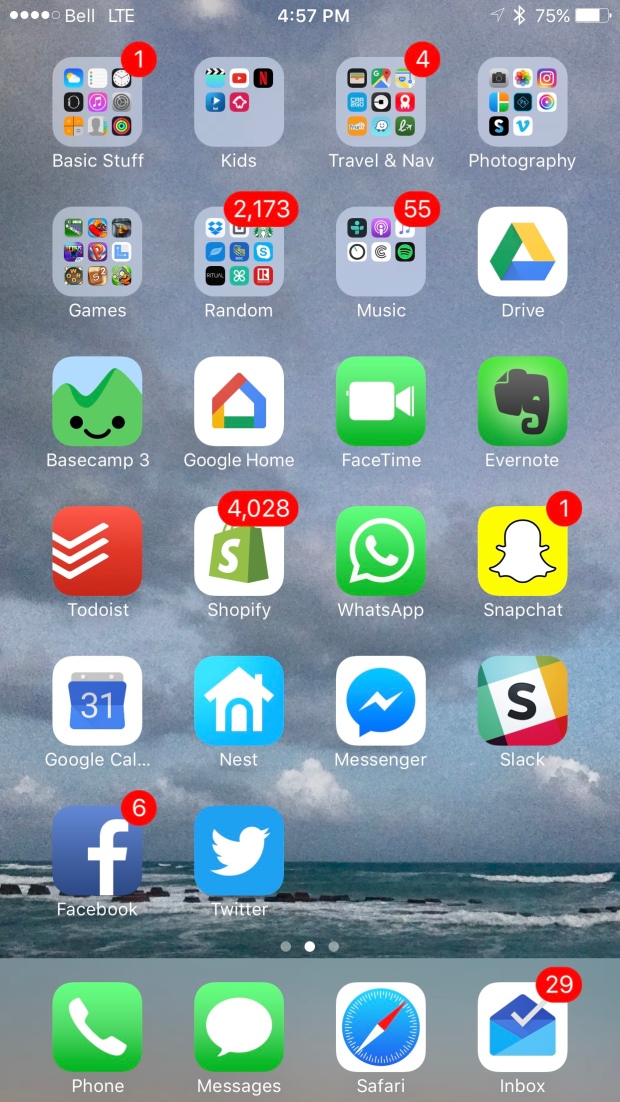The image size is (620, 1102).
Task: Launch Todoist
Action: [97, 551]
